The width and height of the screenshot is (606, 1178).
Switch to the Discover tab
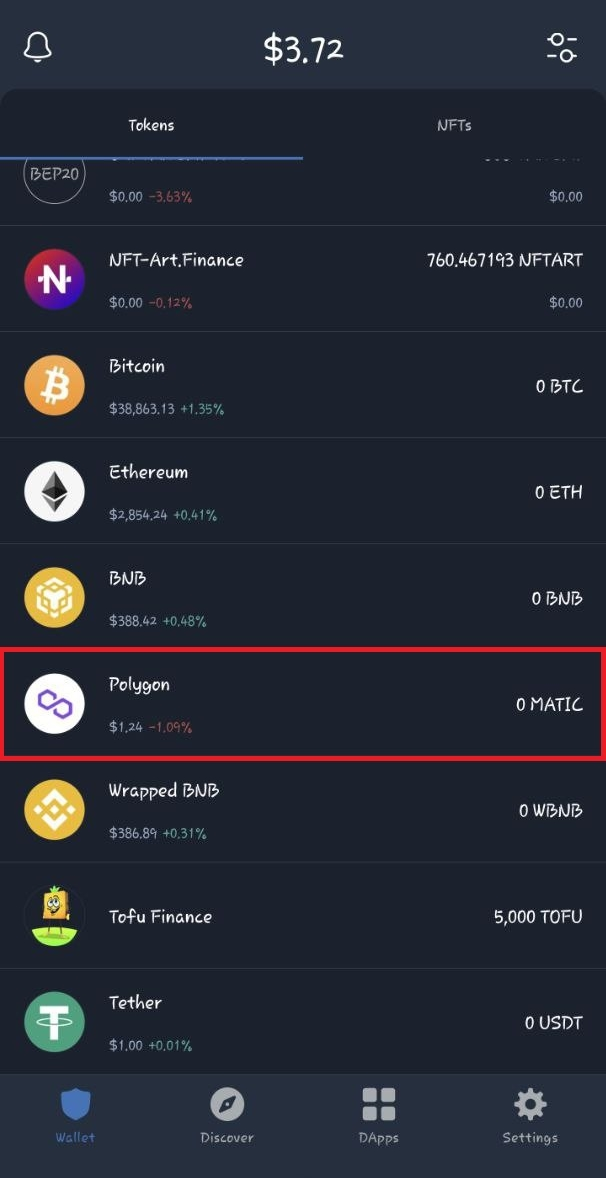pos(227,1116)
